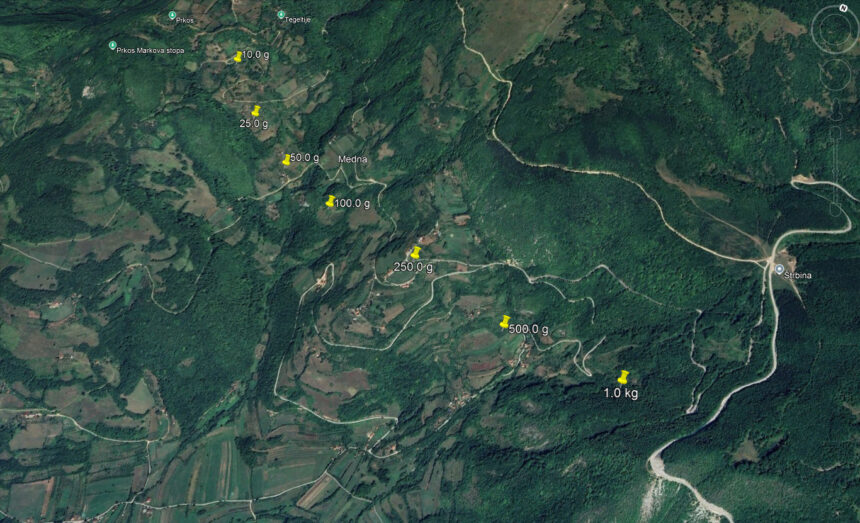Select the Štrbina place marker

pyautogui.click(x=779, y=269)
